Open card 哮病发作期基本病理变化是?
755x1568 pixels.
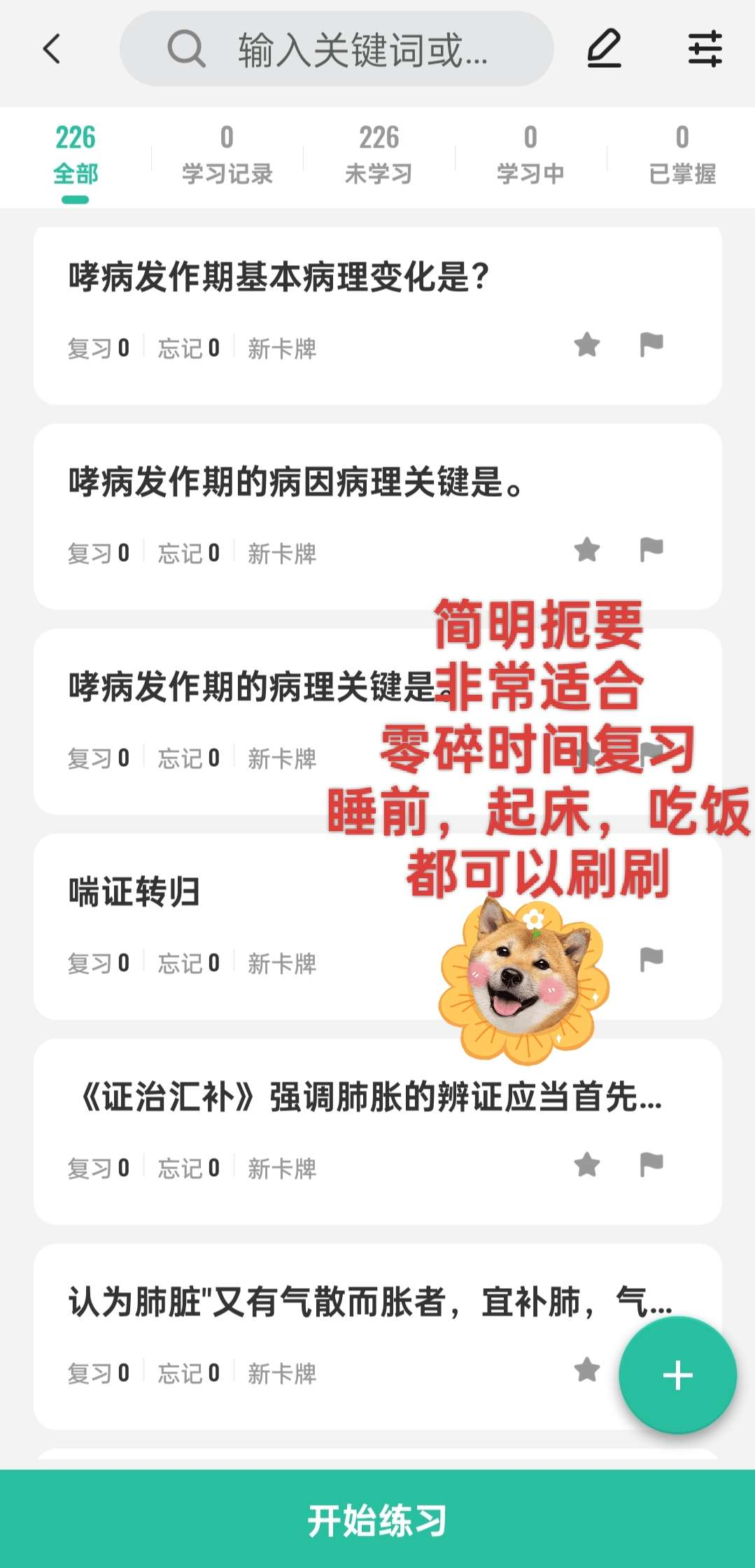(x=280, y=277)
